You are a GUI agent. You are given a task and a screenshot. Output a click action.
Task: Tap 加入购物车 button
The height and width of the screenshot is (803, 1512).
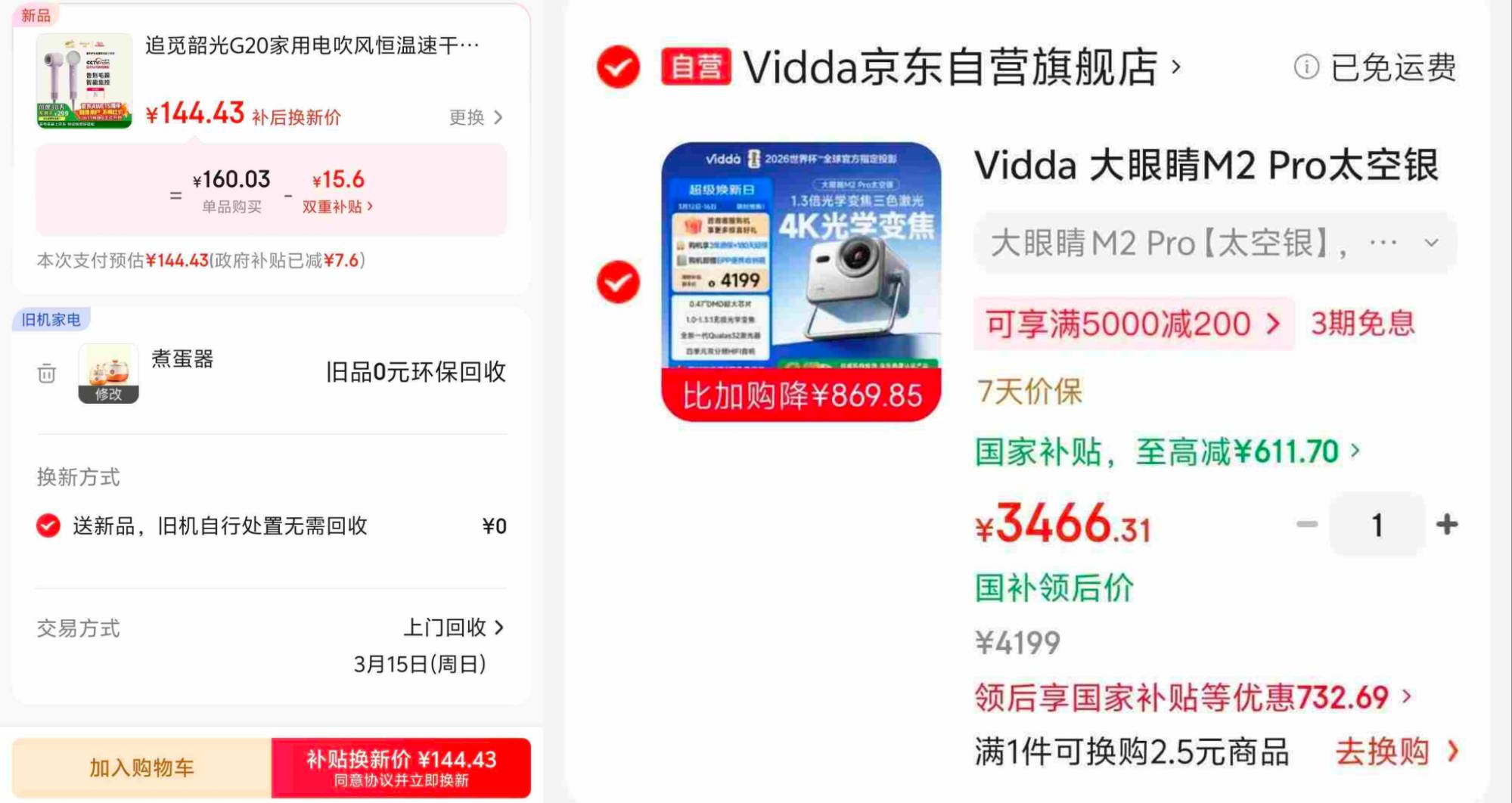click(x=142, y=767)
